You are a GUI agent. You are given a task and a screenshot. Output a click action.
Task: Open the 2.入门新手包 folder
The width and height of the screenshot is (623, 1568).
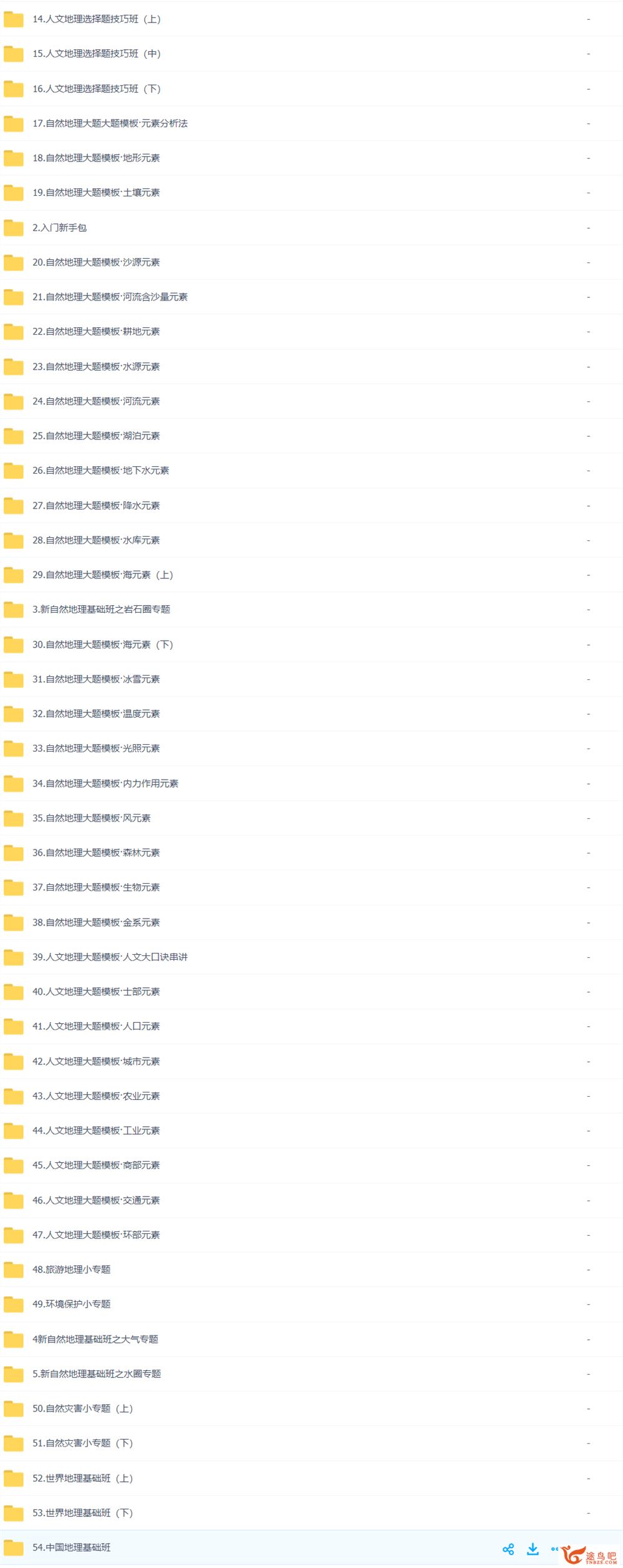pos(60,227)
